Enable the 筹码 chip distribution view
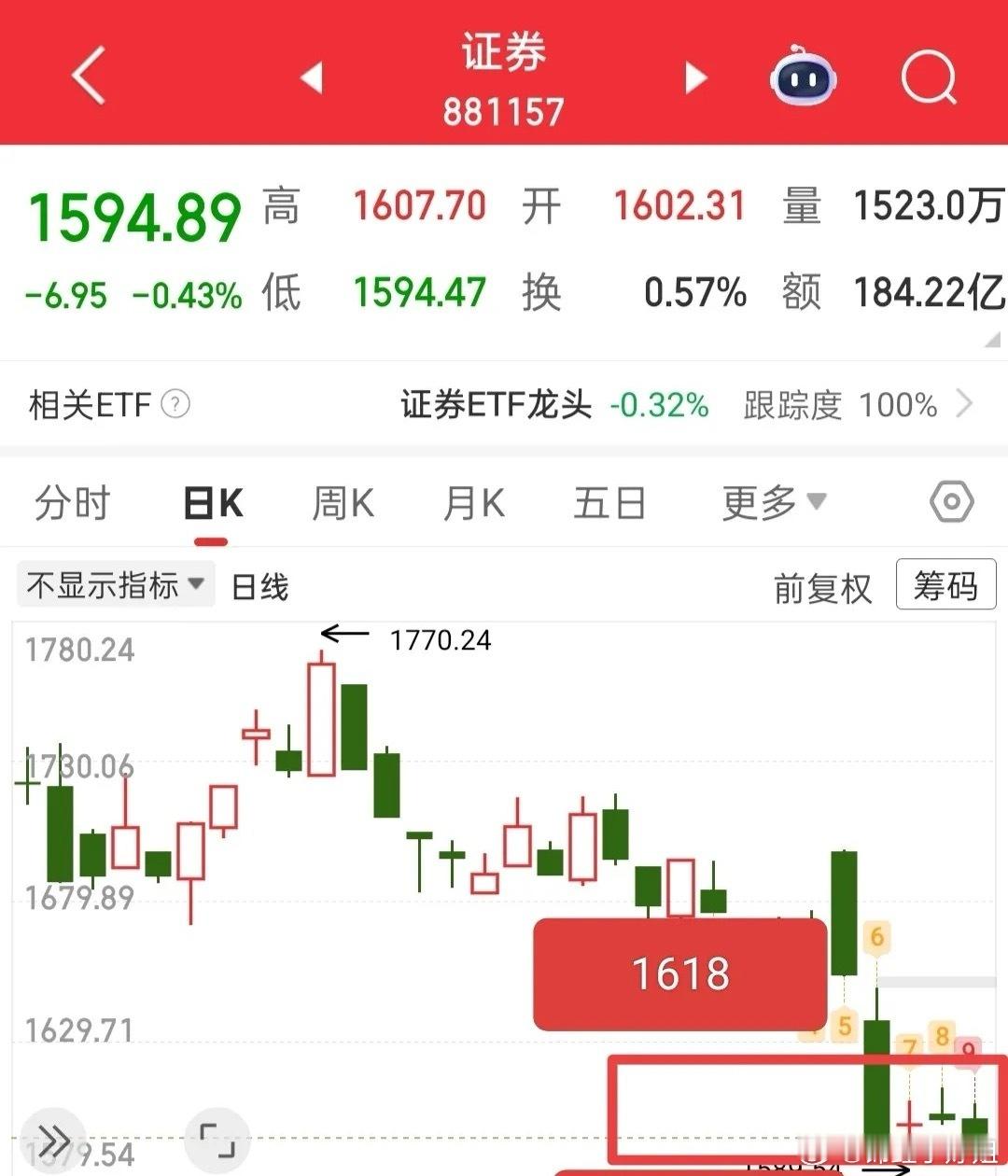This screenshot has width=1008, height=1176. (945, 586)
